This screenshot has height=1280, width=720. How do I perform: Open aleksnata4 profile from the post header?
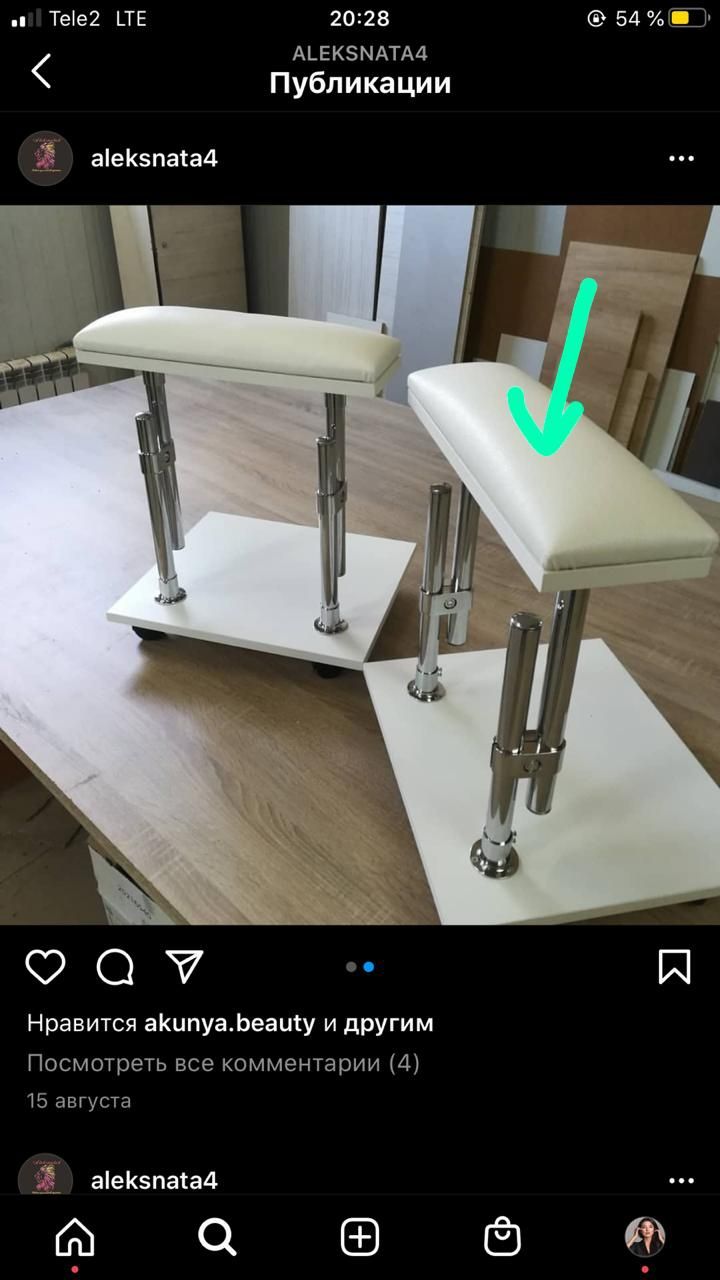click(x=154, y=158)
